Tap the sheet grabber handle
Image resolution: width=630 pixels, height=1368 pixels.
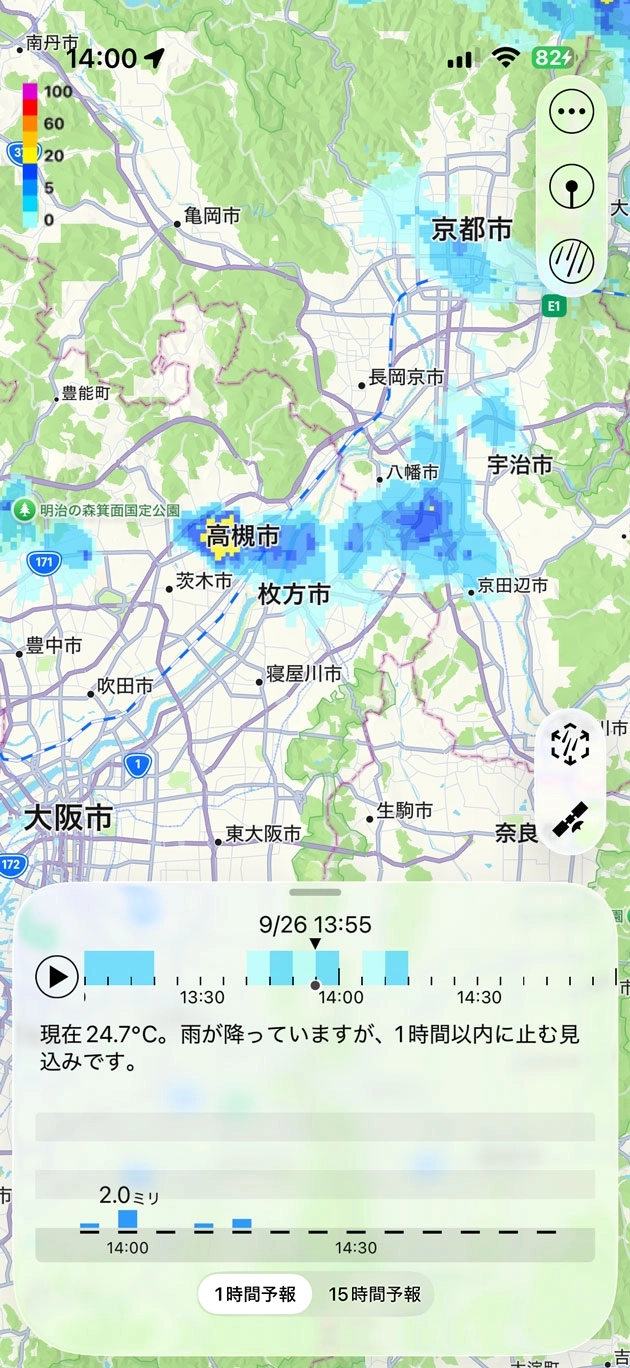[x=315, y=892]
